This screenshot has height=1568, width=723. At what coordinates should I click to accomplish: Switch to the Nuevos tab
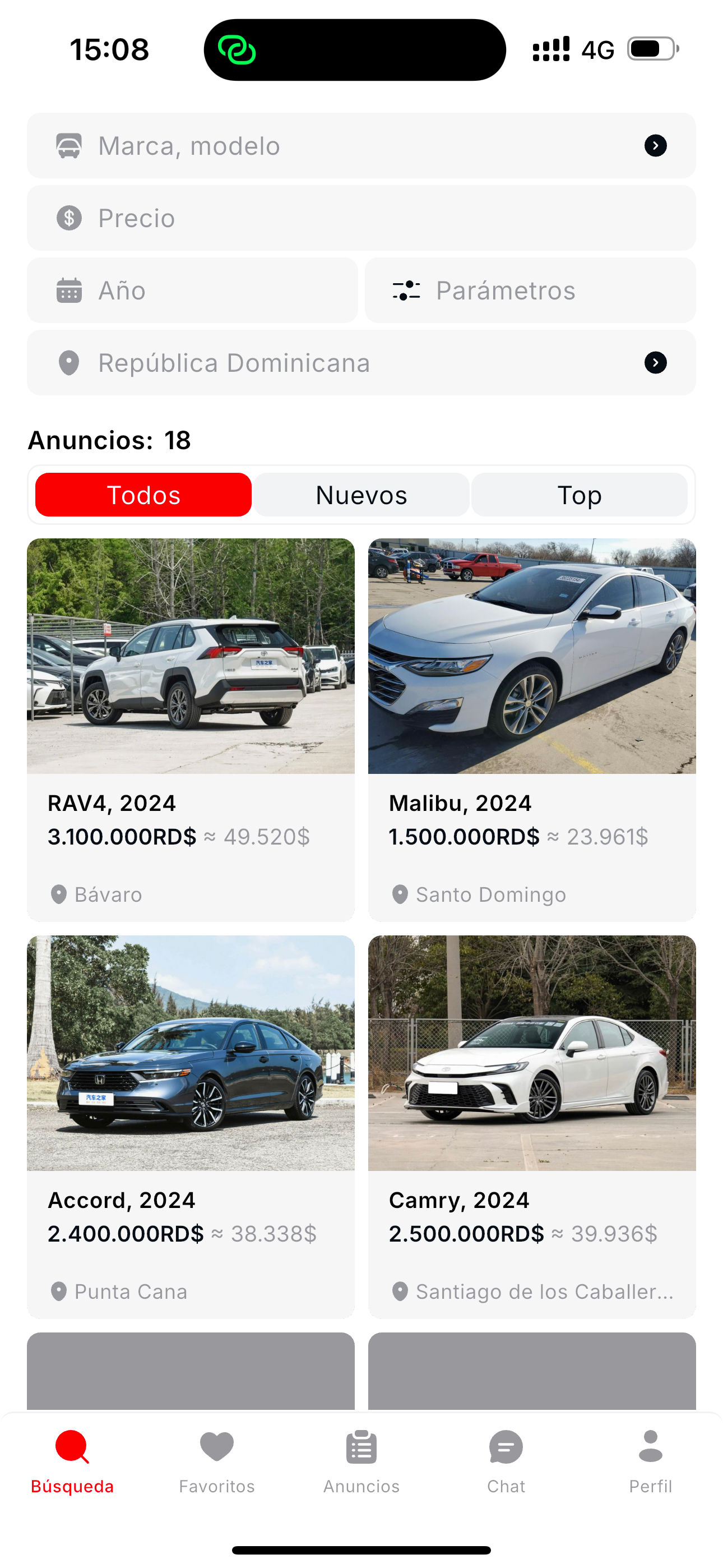pos(361,494)
